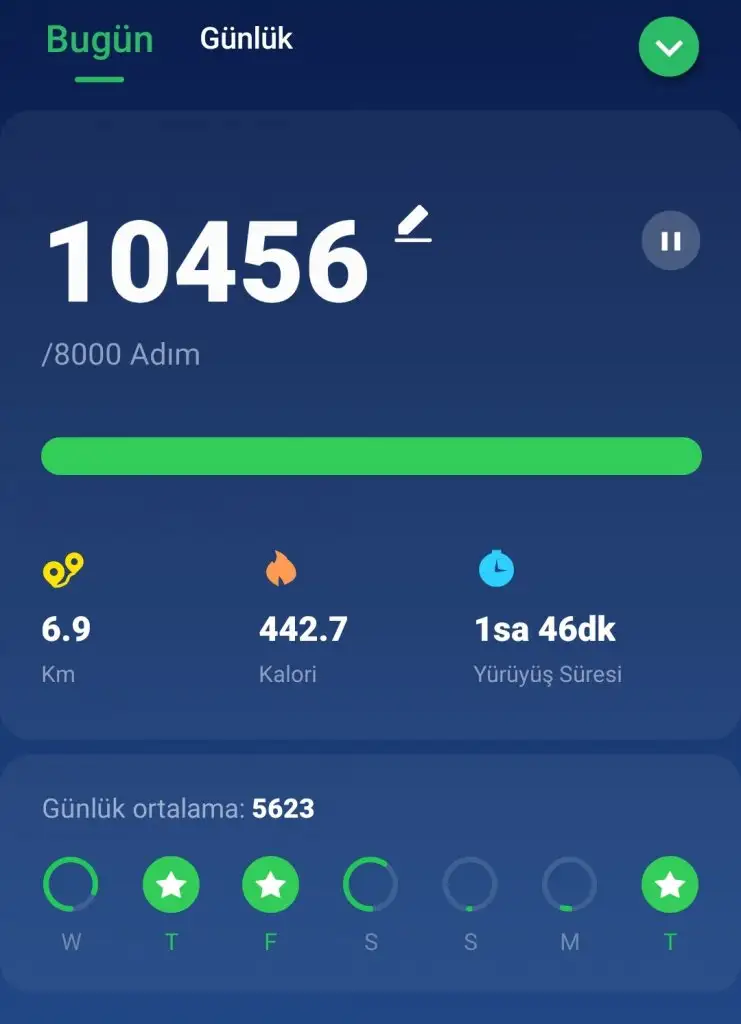Edit the step count with pencil icon
Viewport: 741px width, 1024px height.
413,226
